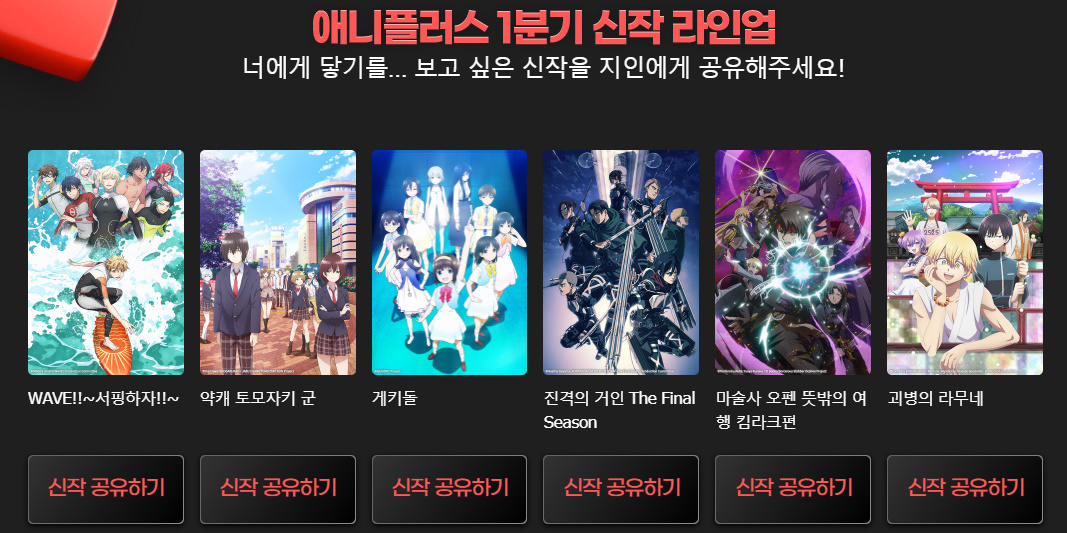Share the WAVE!!~서핑하자!!~ anime
This screenshot has height=533, width=1067.
click(x=106, y=489)
